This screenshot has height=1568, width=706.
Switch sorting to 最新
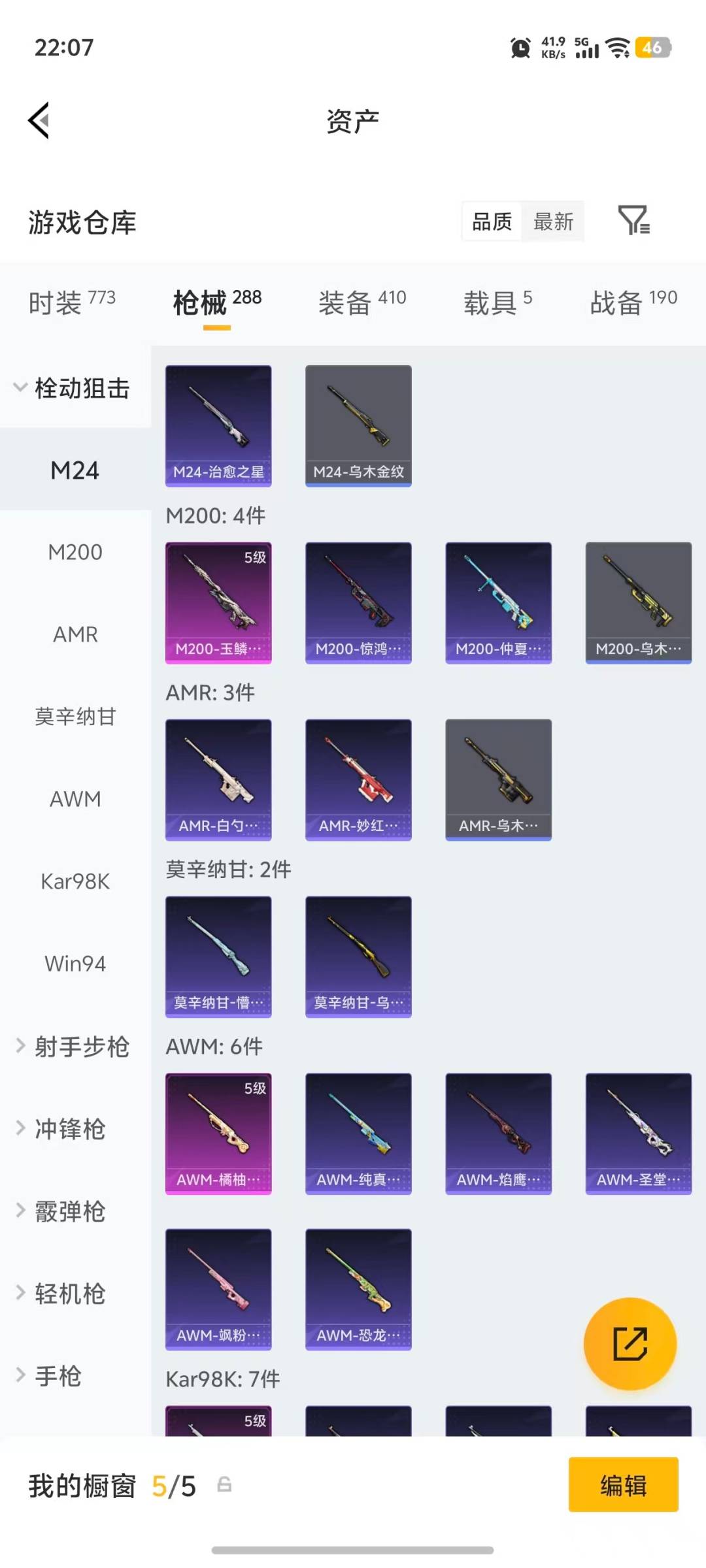554,222
